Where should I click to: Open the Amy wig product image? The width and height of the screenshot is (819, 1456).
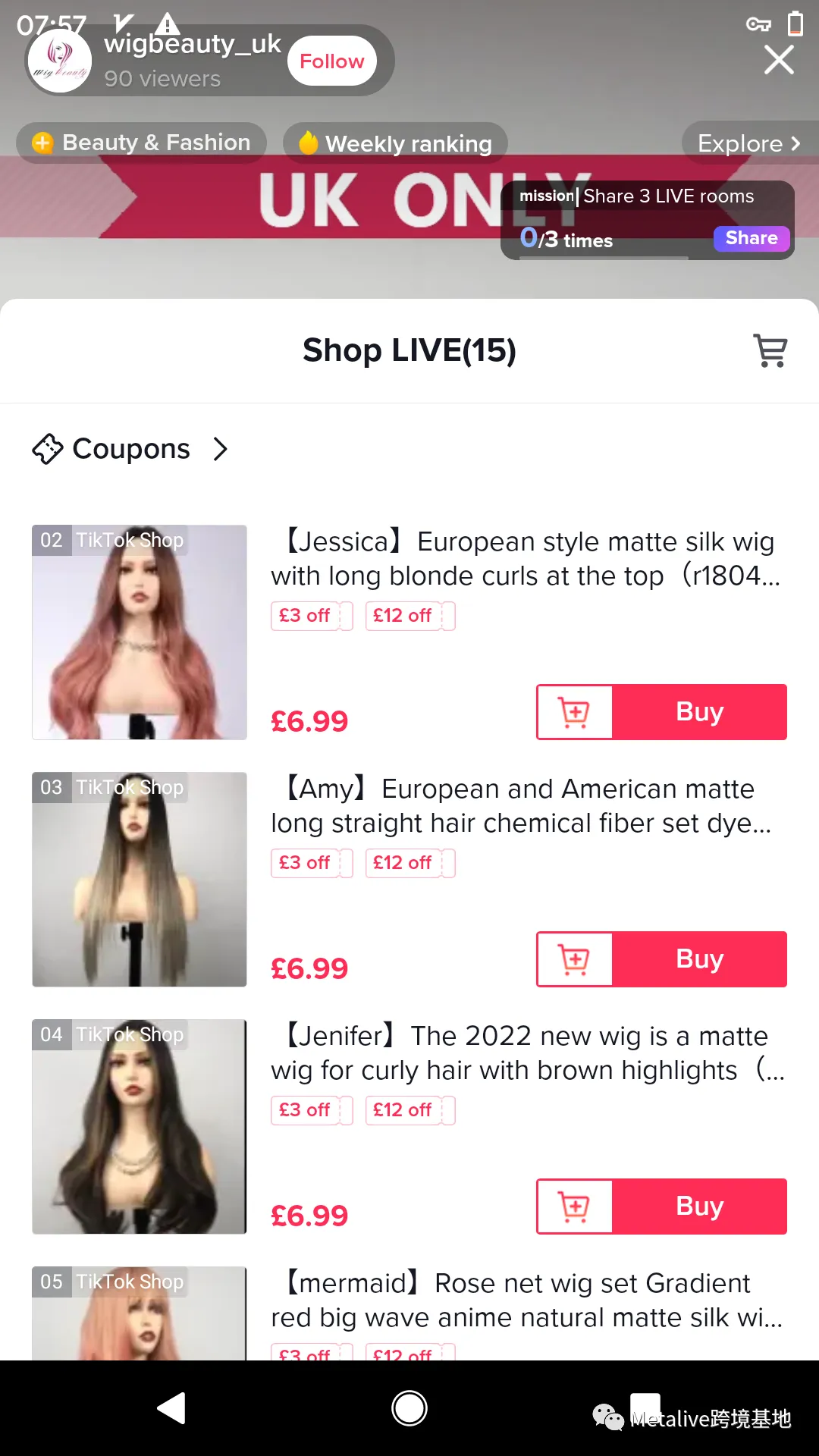point(140,880)
